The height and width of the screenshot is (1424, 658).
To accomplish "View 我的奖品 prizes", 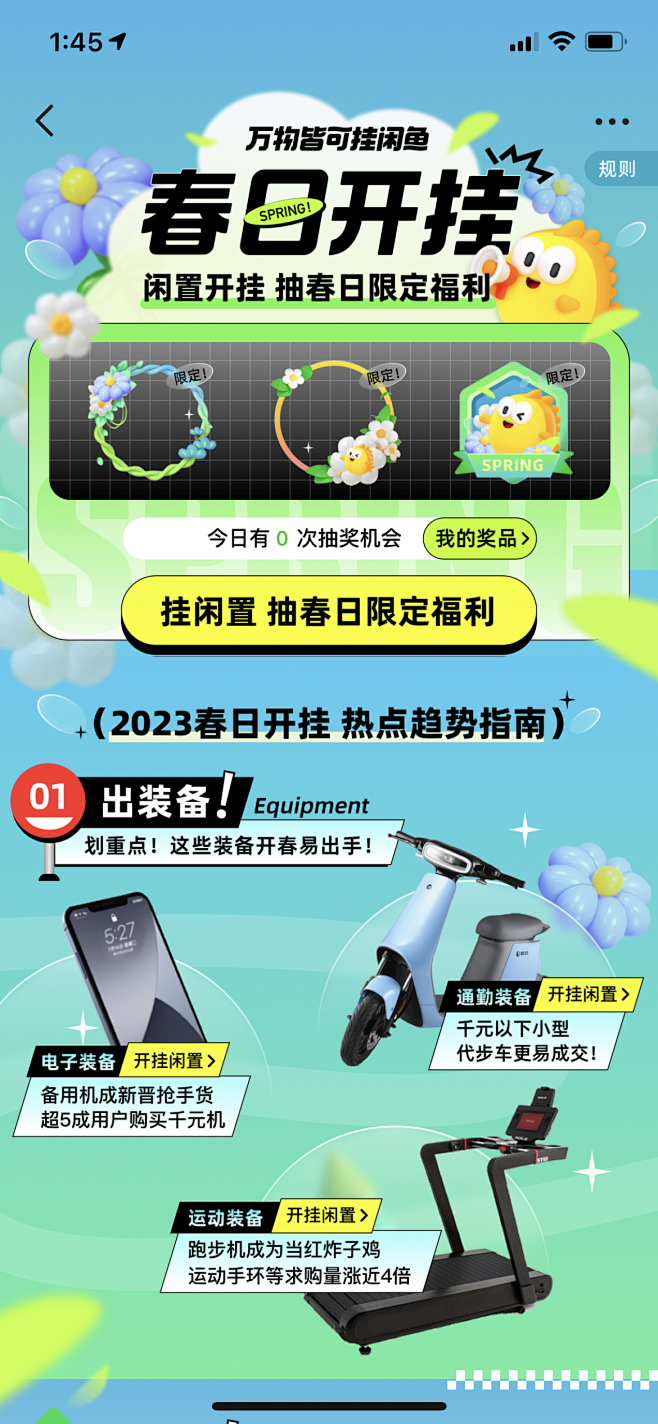I will (480, 539).
